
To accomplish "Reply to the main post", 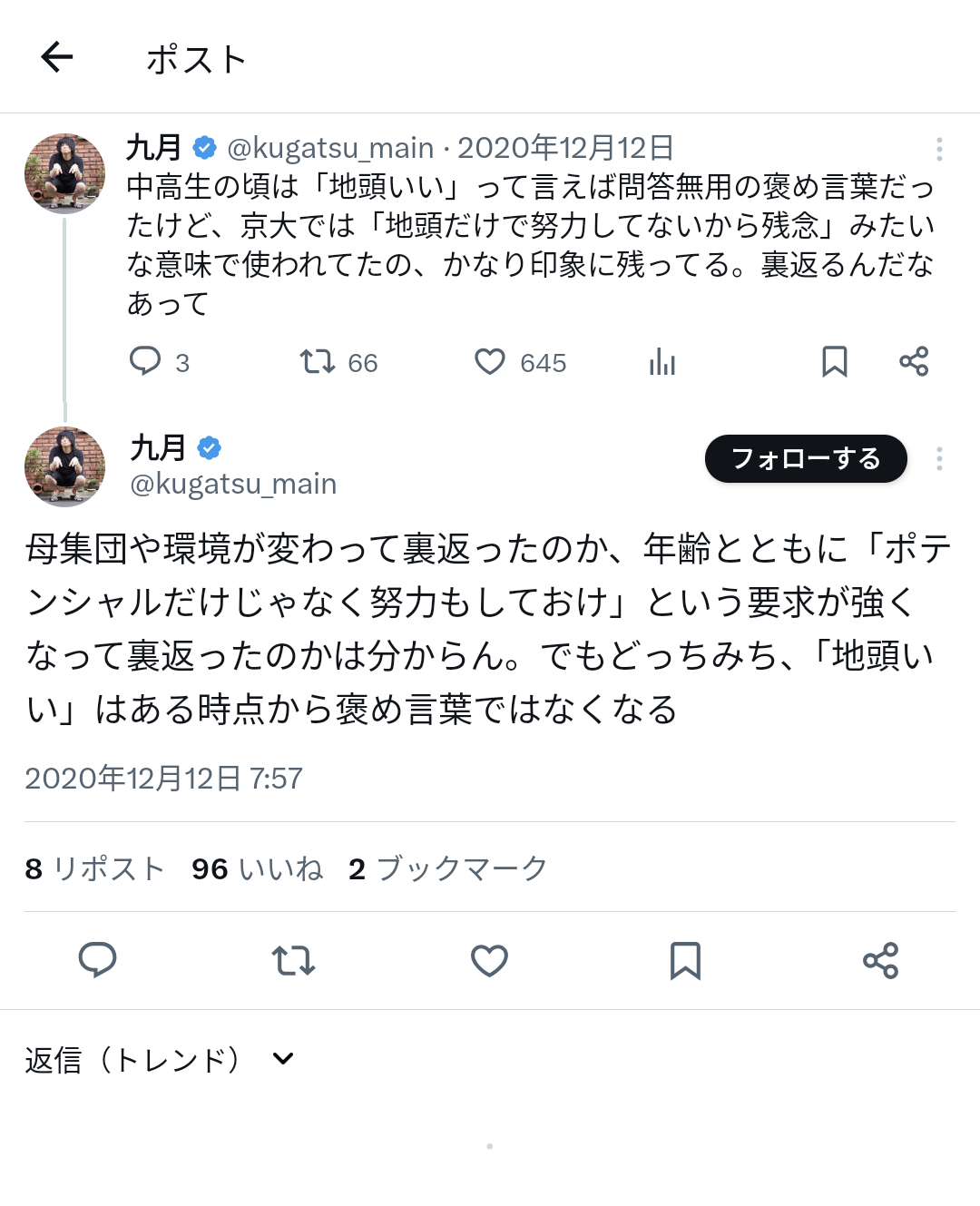I will (x=98, y=960).
